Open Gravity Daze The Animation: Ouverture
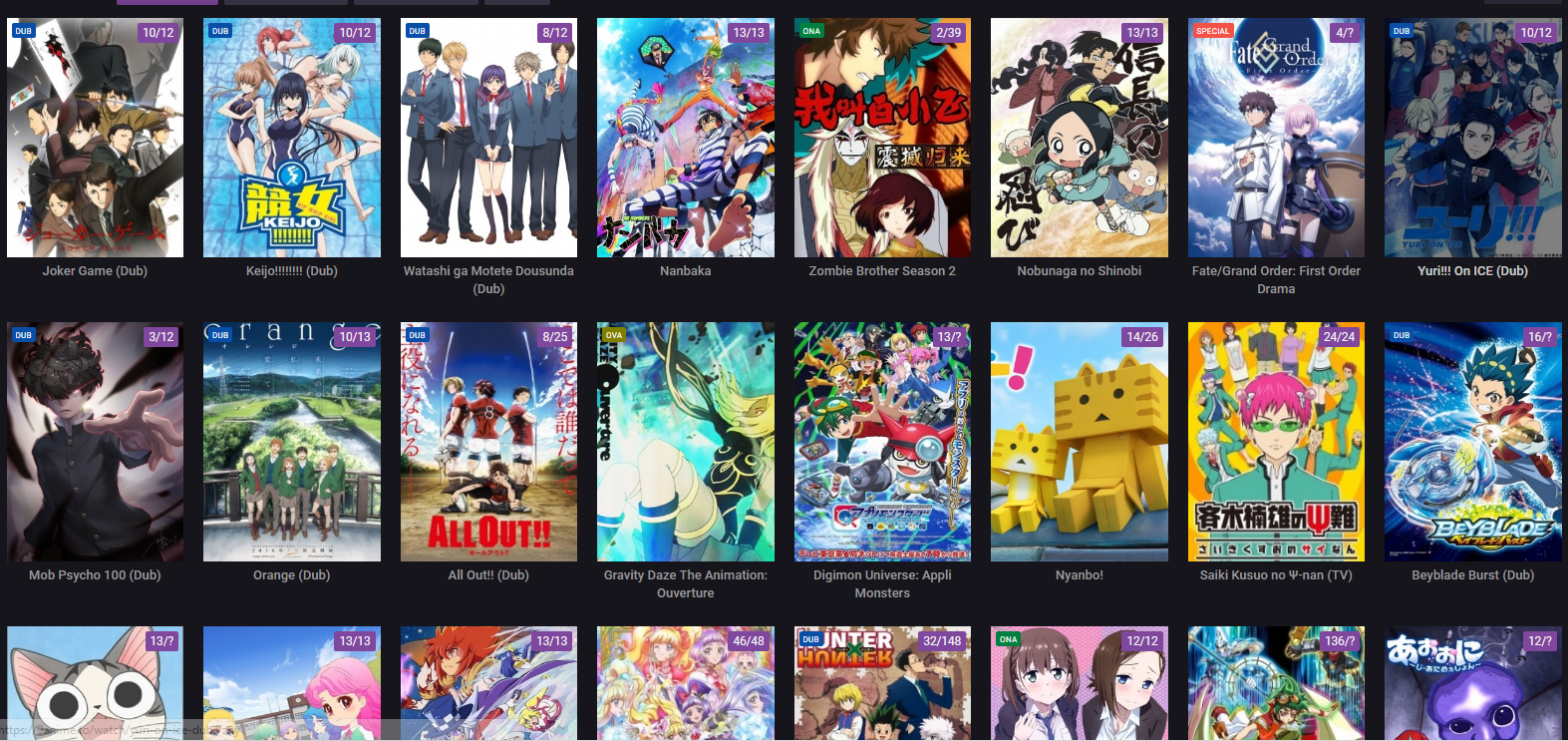 pyautogui.click(x=685, y=442)
